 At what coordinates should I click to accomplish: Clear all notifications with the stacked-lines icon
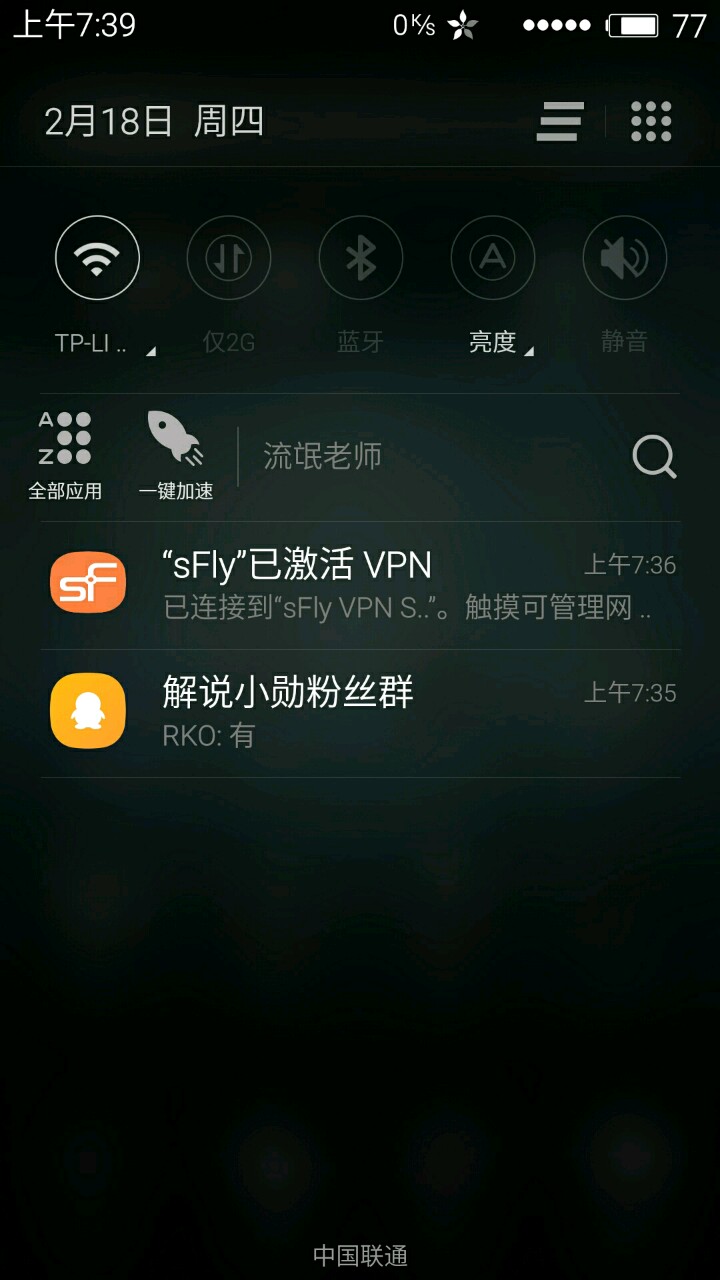tap(560, 122)
